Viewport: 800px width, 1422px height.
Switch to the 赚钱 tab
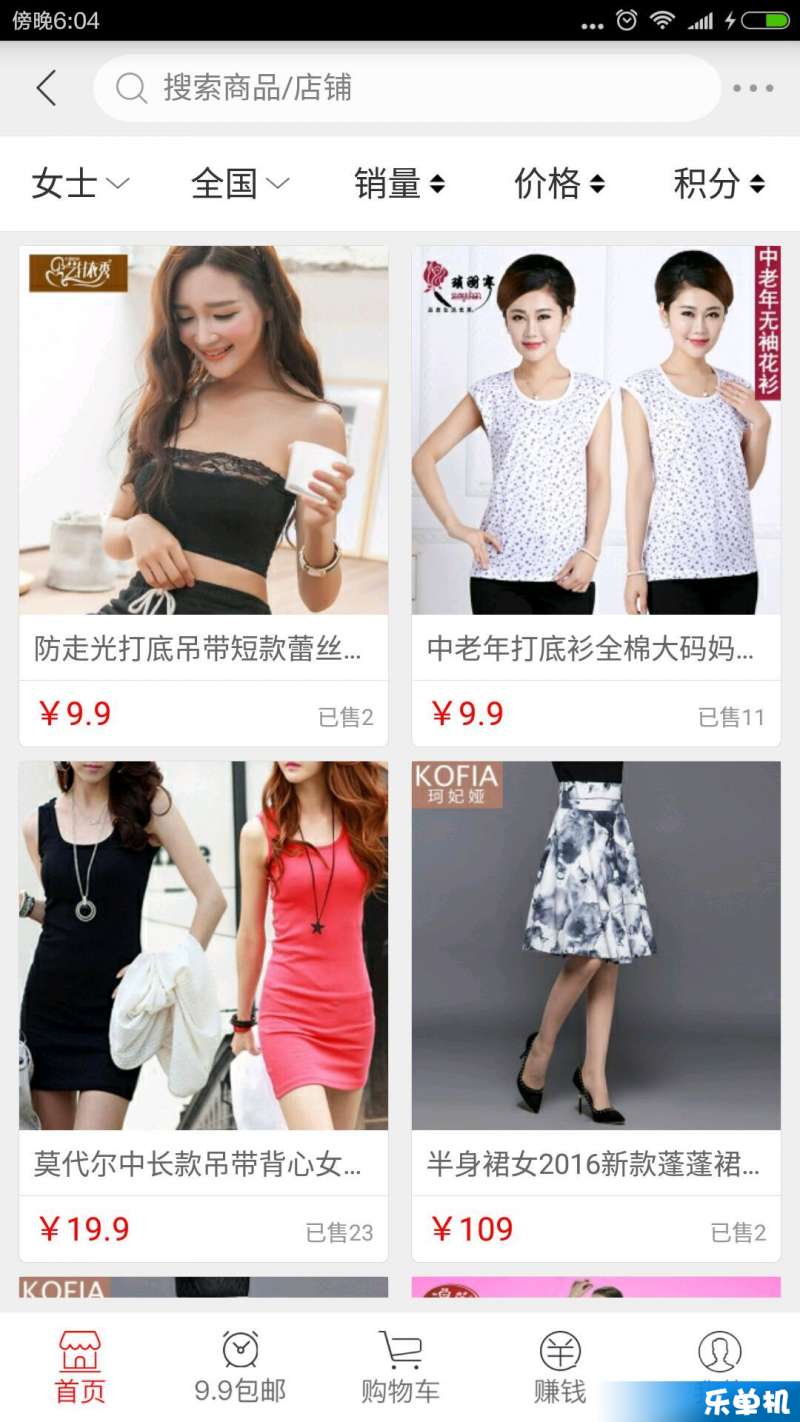pos(560,1367)
